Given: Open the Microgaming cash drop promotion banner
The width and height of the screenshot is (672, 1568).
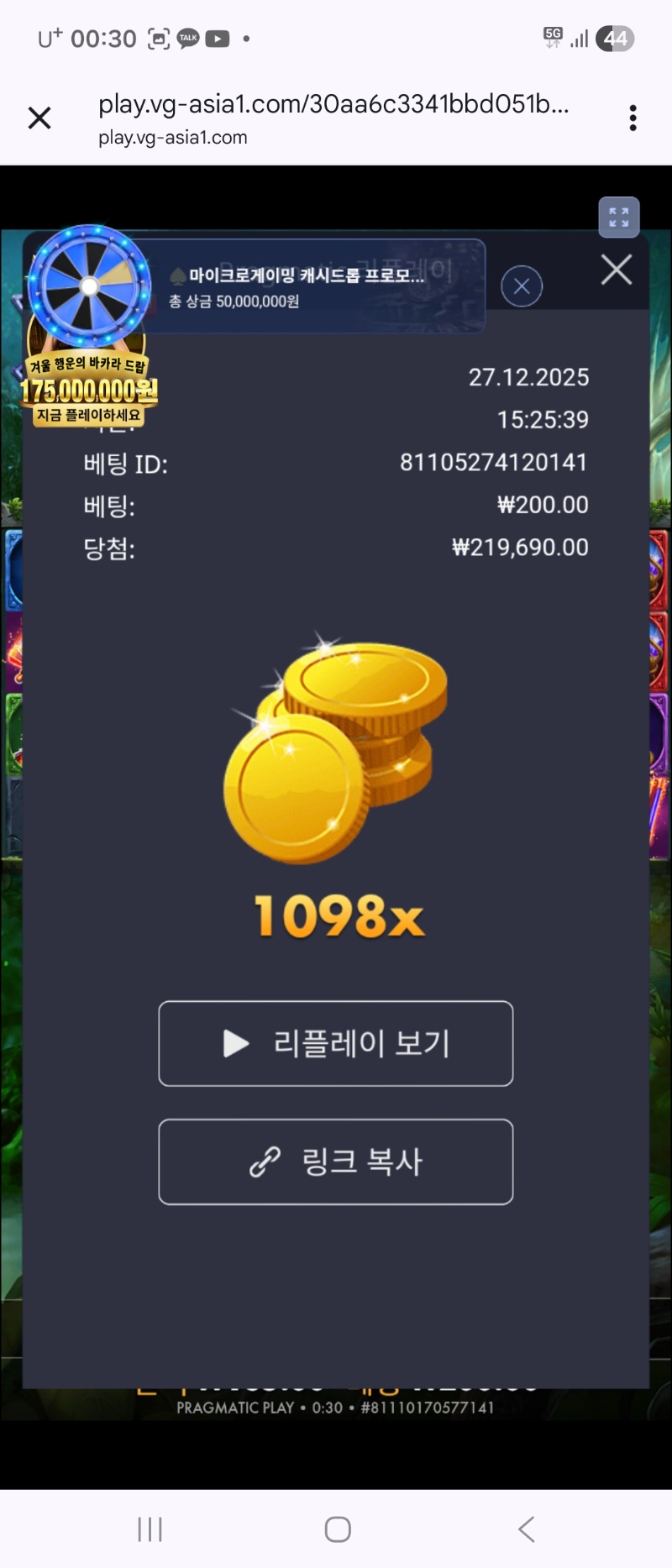Looking at the screenshot, I should [311, 286].
